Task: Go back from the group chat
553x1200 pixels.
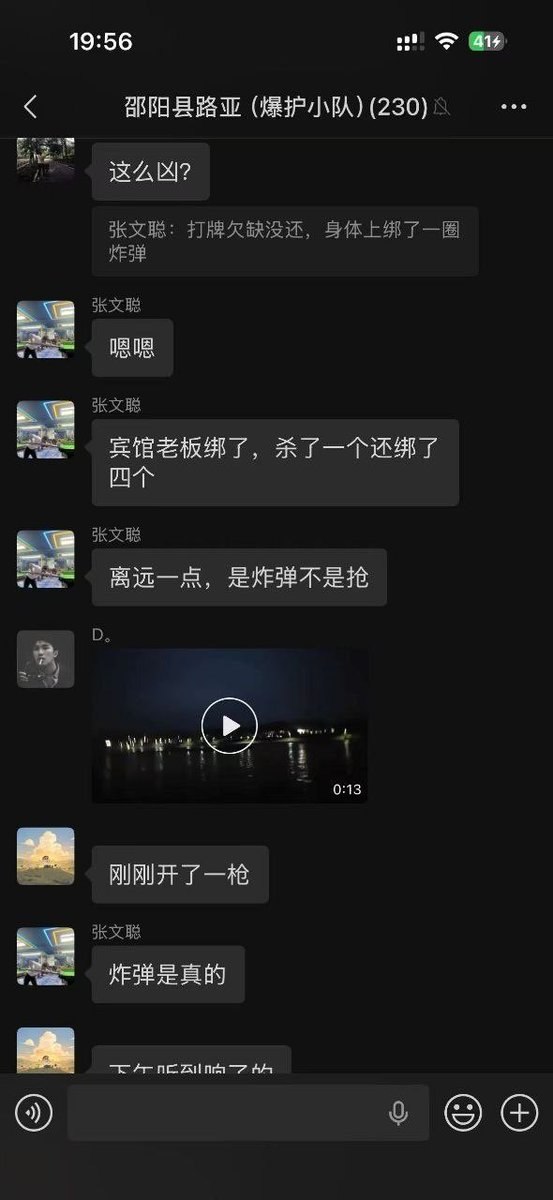Action: click(30, 107)
